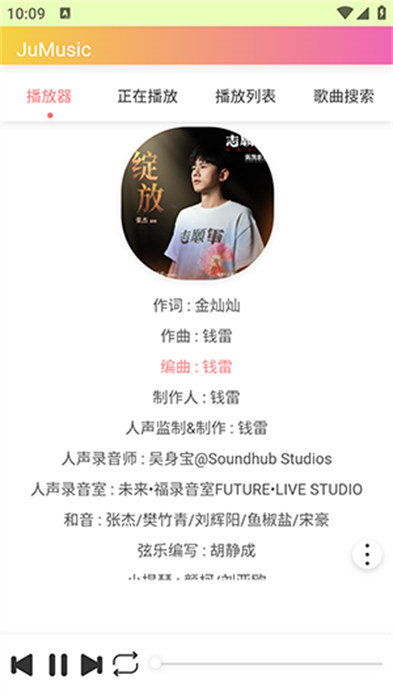Toggle the repeat loop mode
The height and width of the screenshot is (700, 393).
pyautogui.click(x=125, y=664)
